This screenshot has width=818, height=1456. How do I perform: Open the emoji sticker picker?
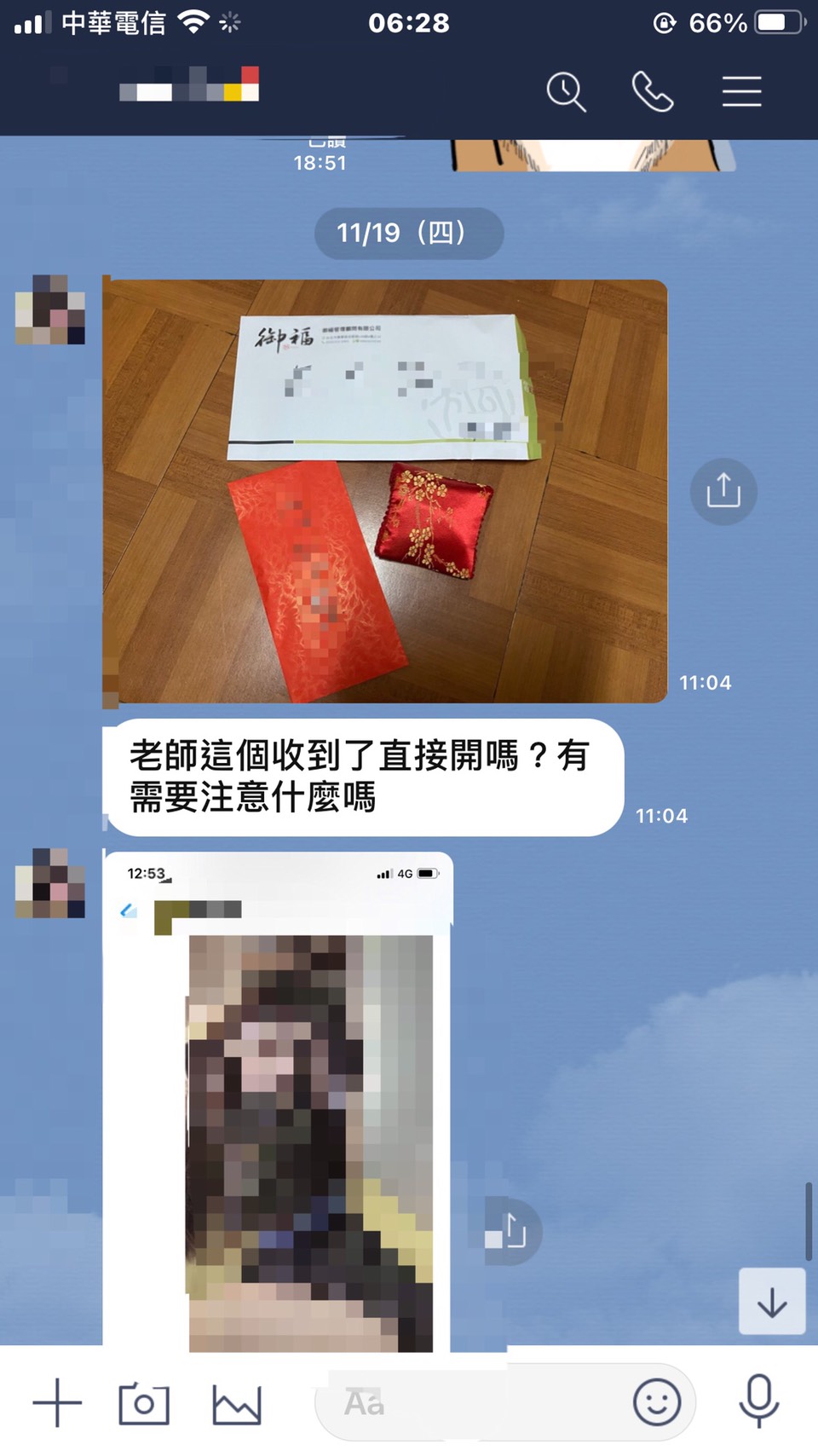coord(657,1402)
